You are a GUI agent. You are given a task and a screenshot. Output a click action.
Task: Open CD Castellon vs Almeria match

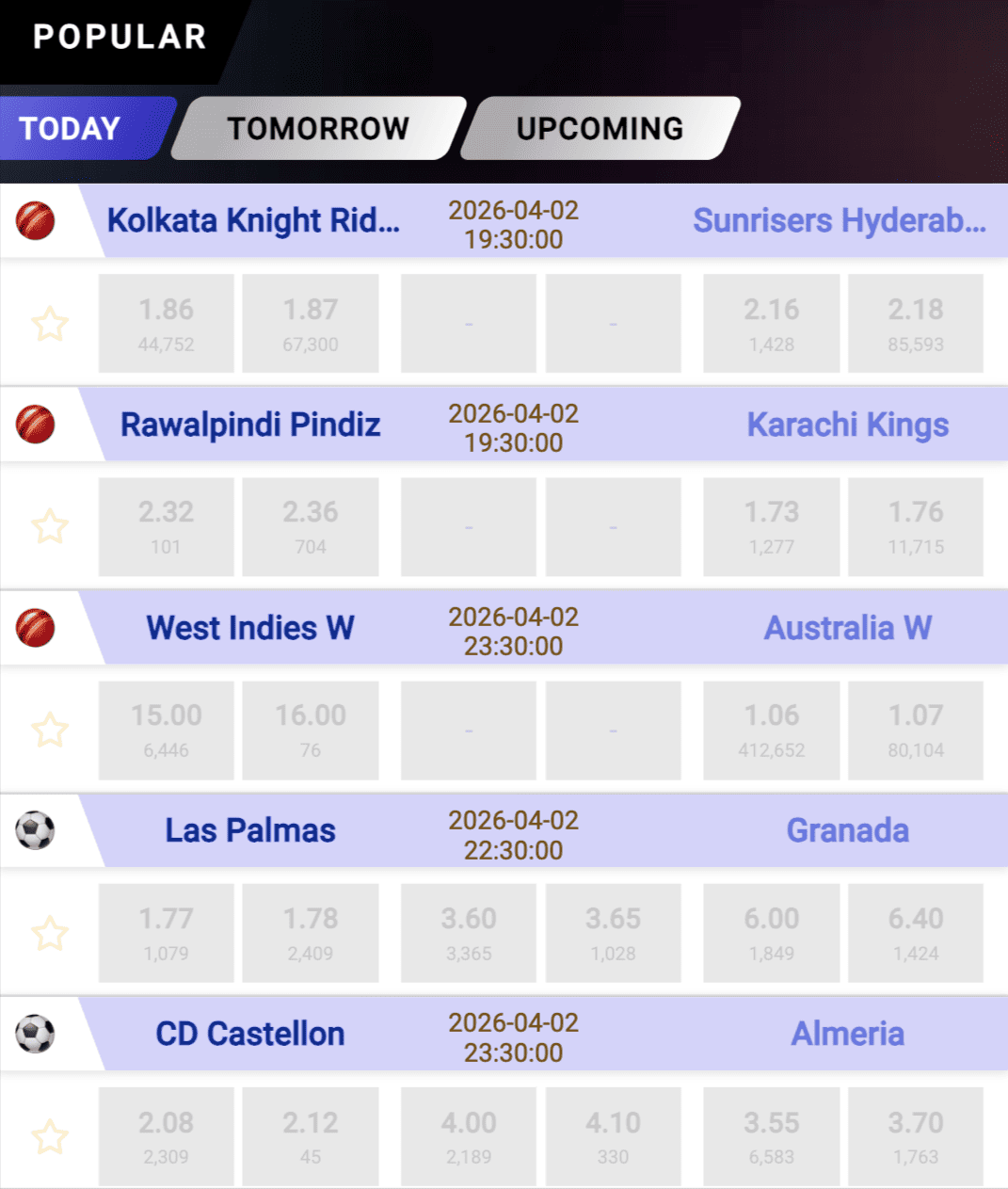tap(513, 1036)
